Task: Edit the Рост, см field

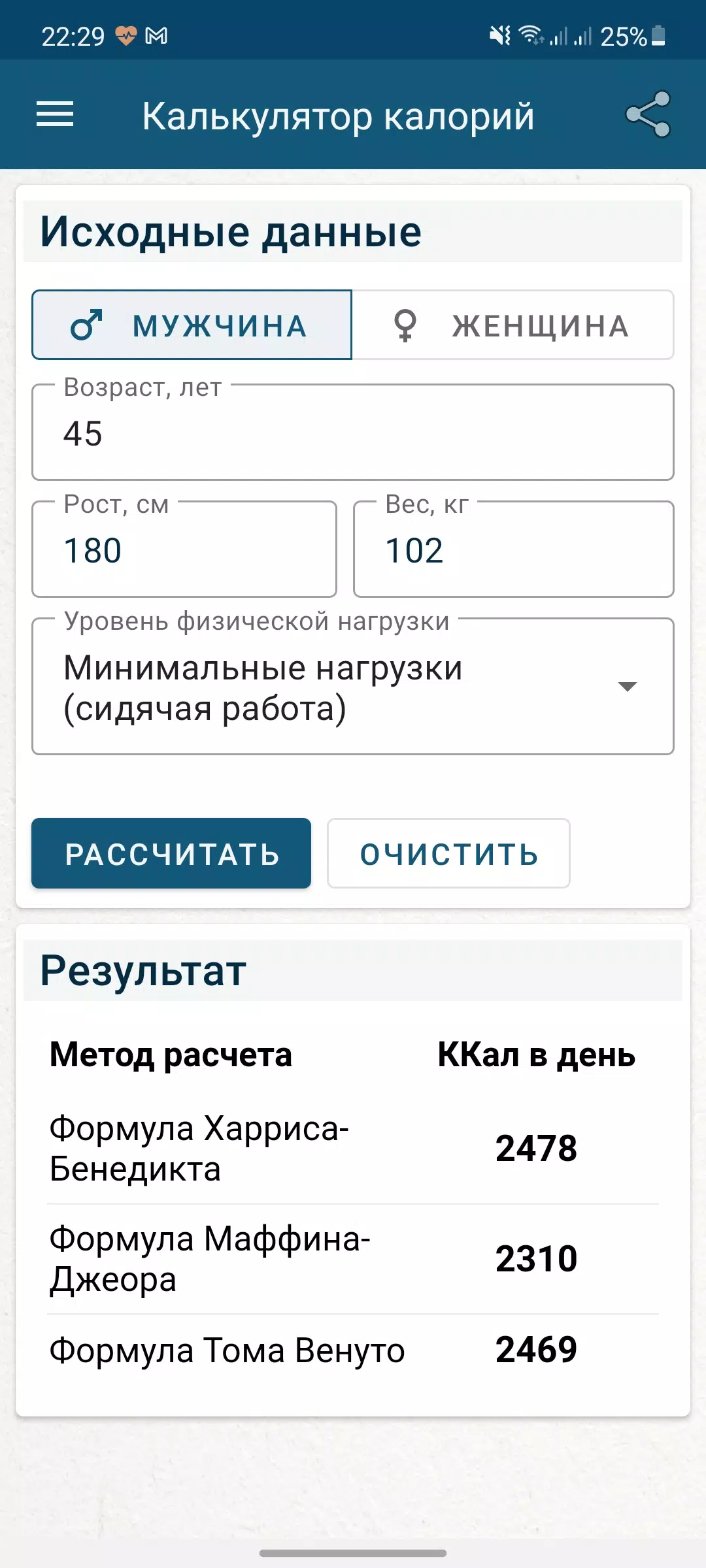Action: coord(184,550)
